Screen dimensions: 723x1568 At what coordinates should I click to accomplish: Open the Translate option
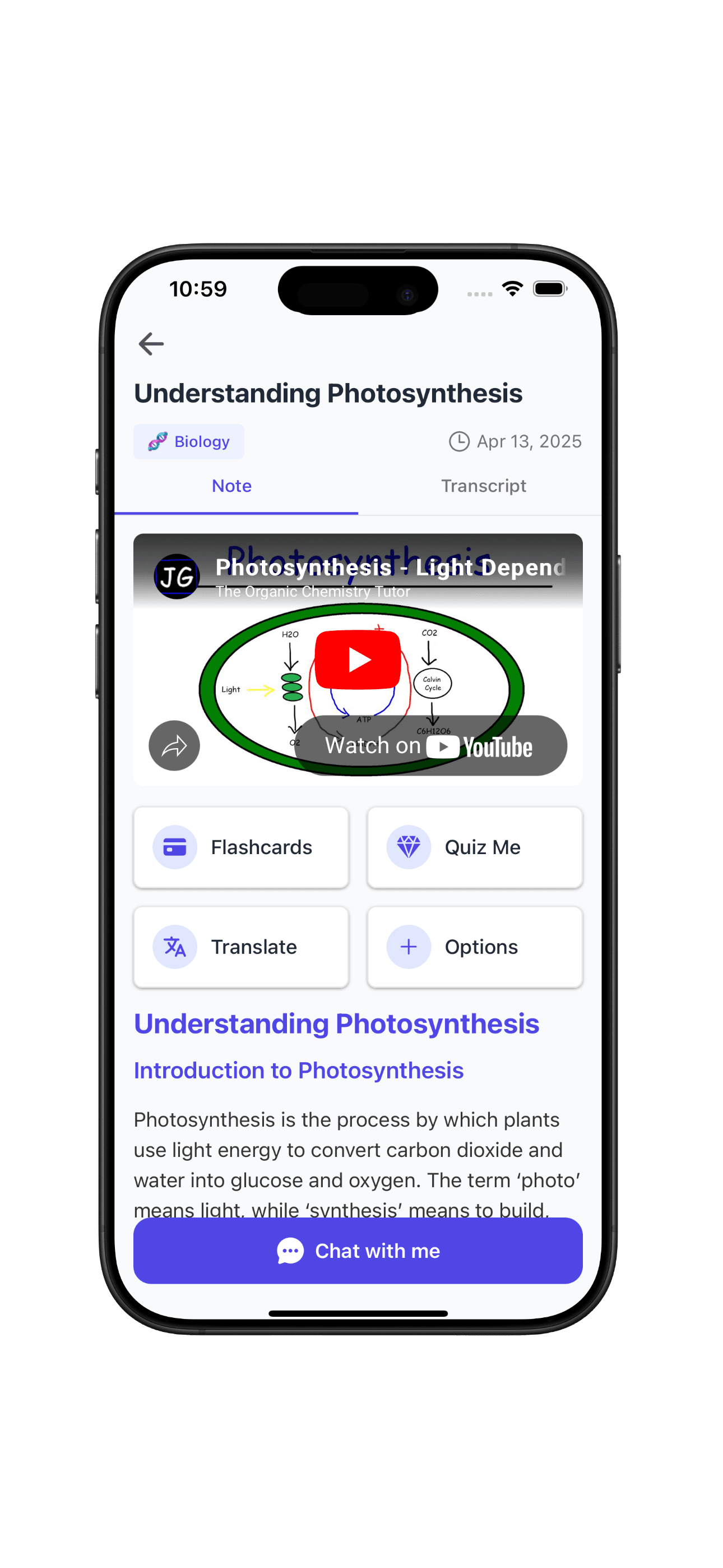click(241, 947)
